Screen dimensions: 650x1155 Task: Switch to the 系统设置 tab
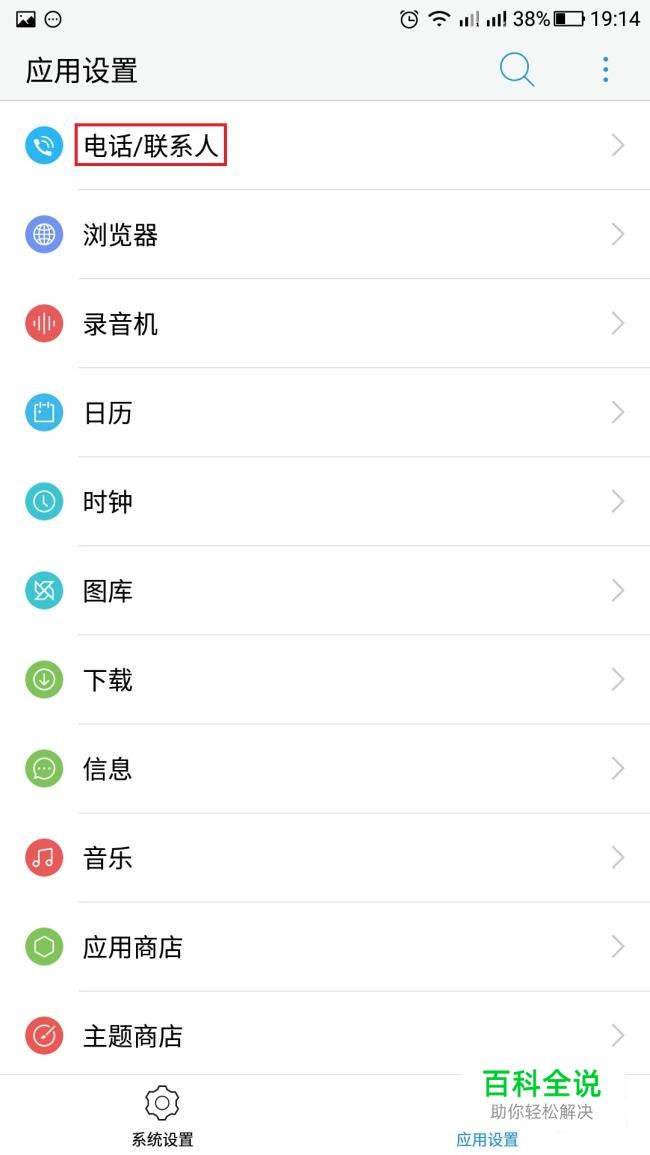pyautogui.click(x=162, y=1115)
